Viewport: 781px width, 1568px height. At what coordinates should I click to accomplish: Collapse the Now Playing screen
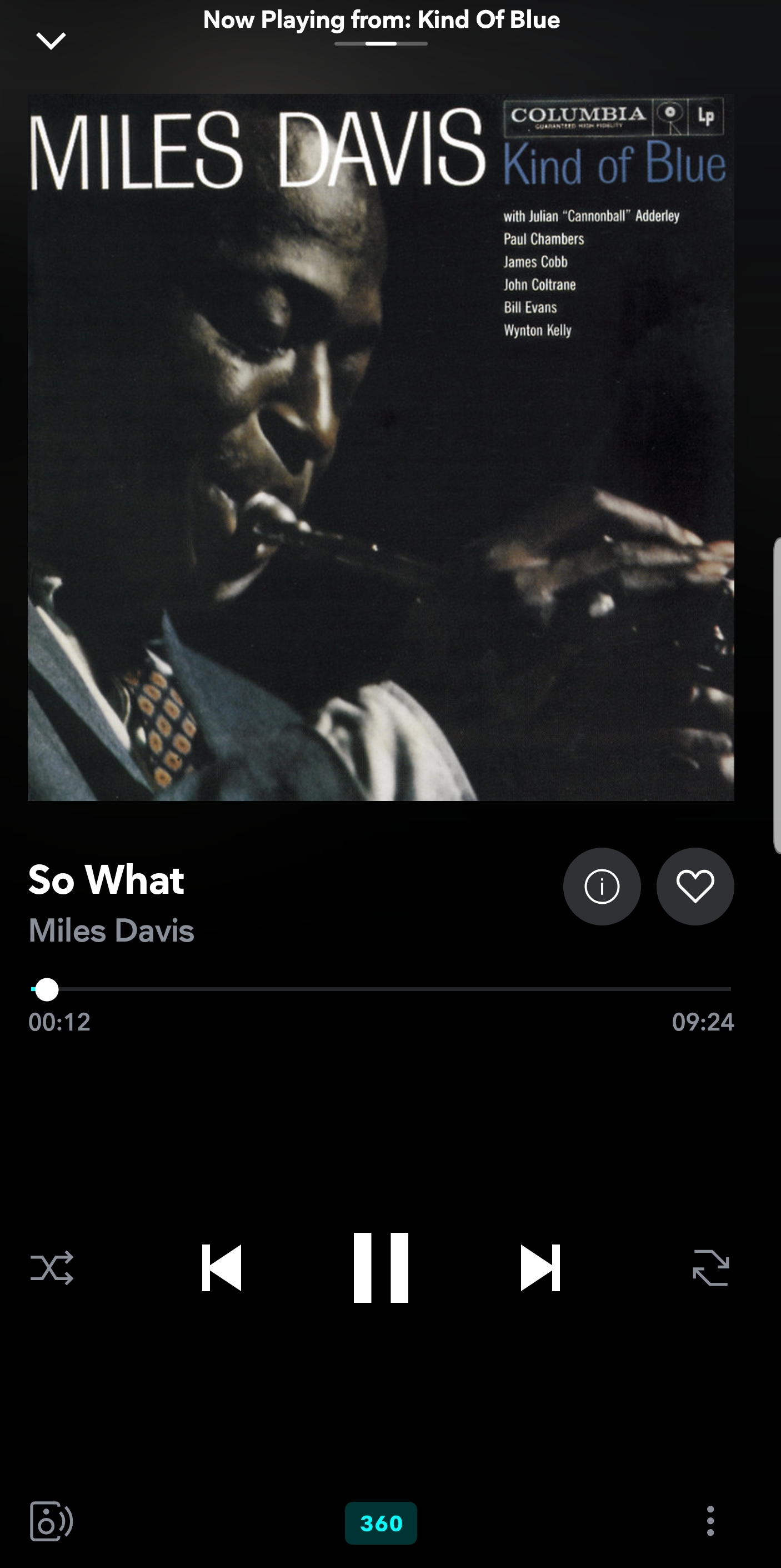(x=51, y=41)
